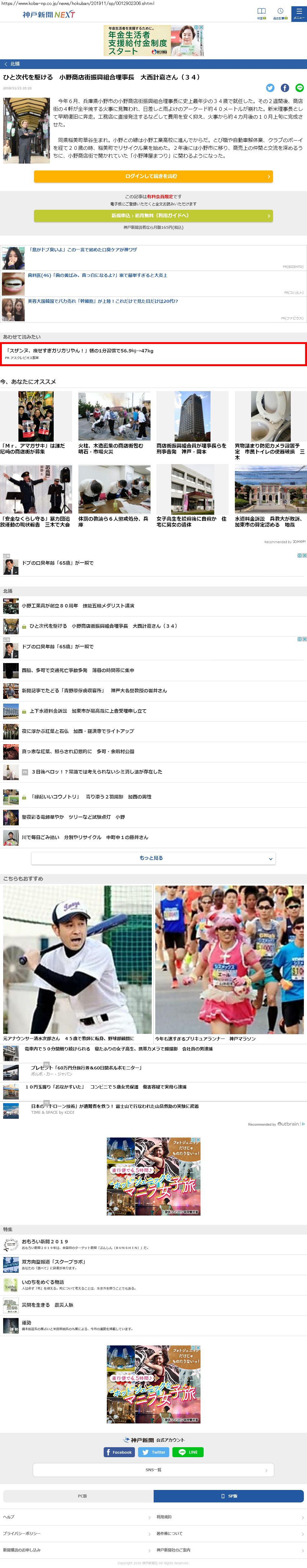Open 西脇、多可で交通死亡事故多発 article
The width and height of the screenshot is (307, 1568).
pos(78,670)
